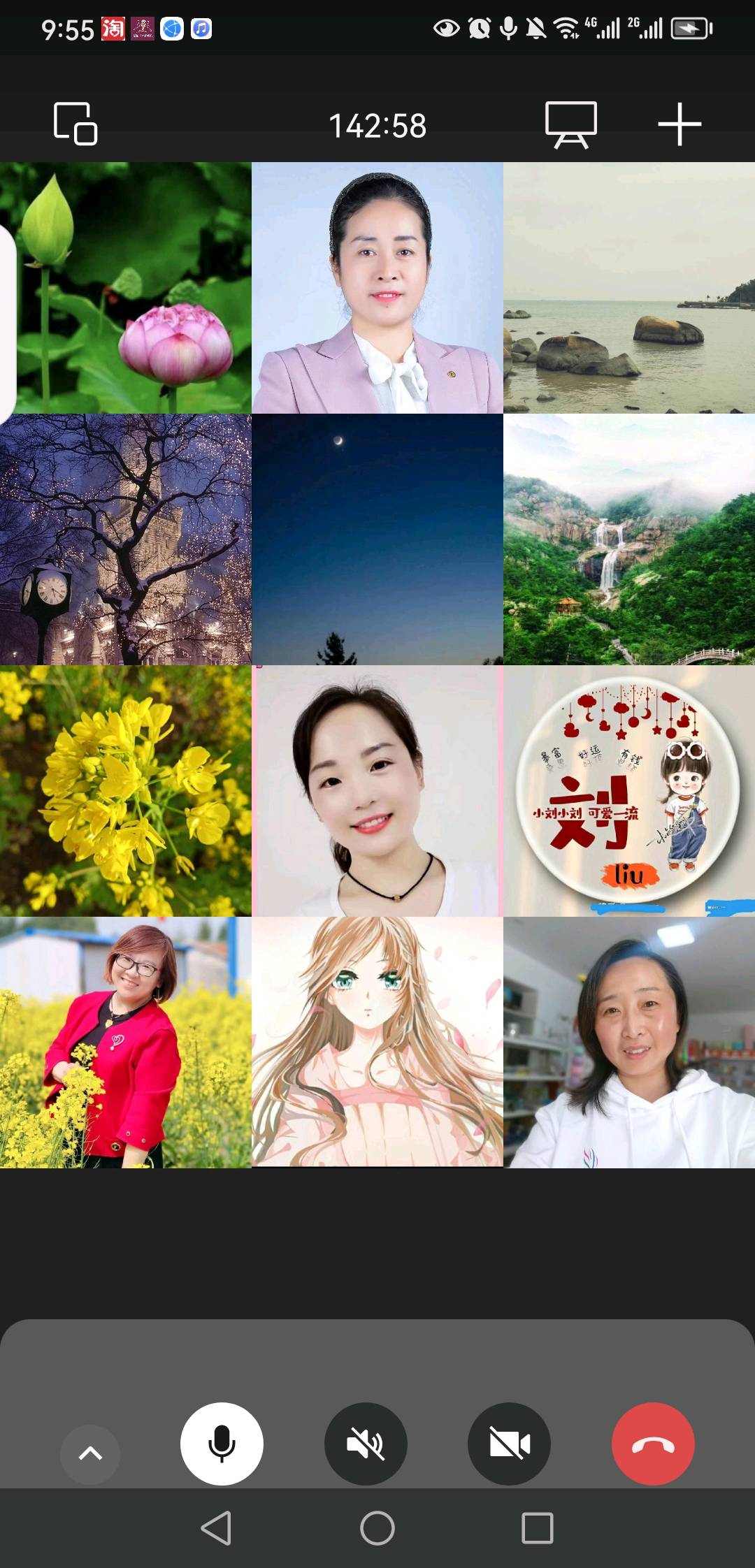Minimize the call to a floating window
Screen dimensions: 755x1568
pyautogui.click(x=75, y=124)
